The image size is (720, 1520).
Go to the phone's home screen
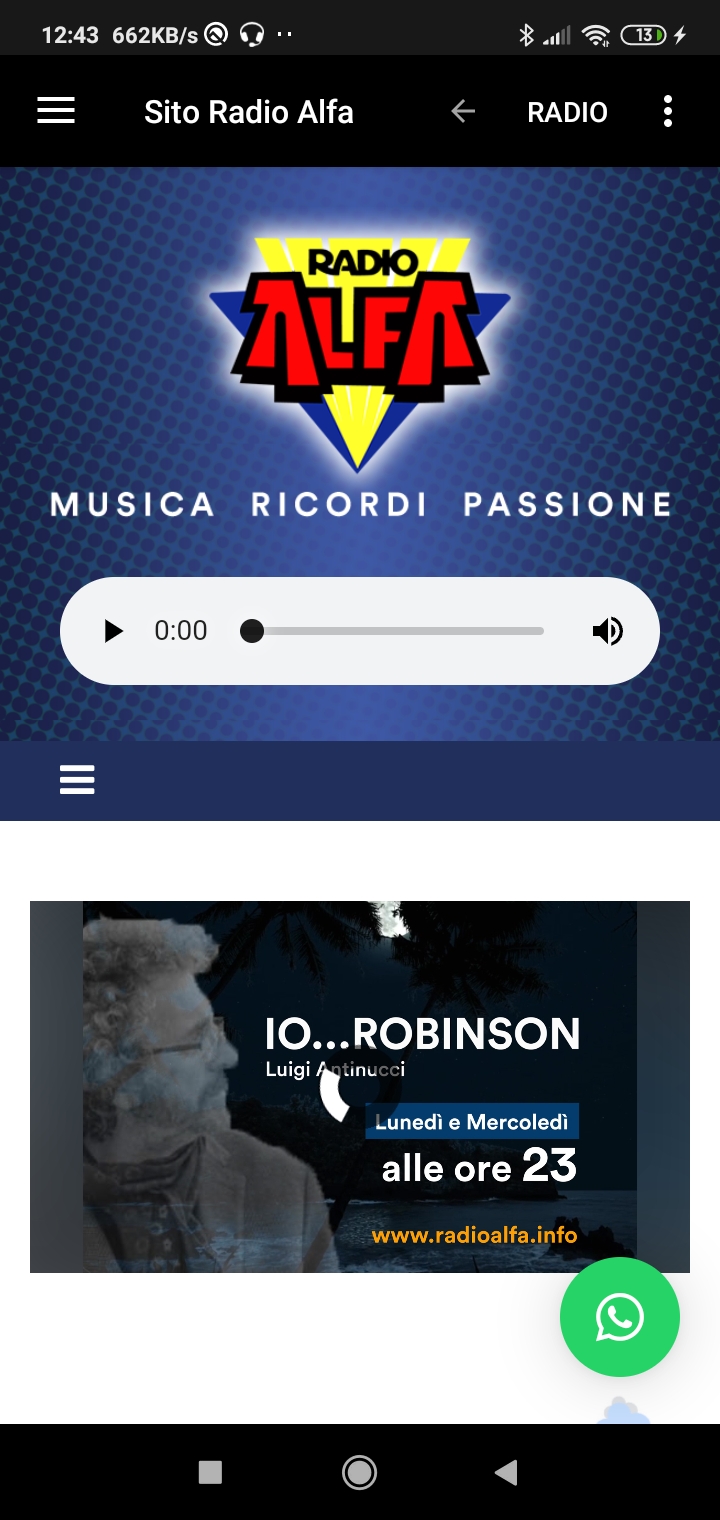359,1472
